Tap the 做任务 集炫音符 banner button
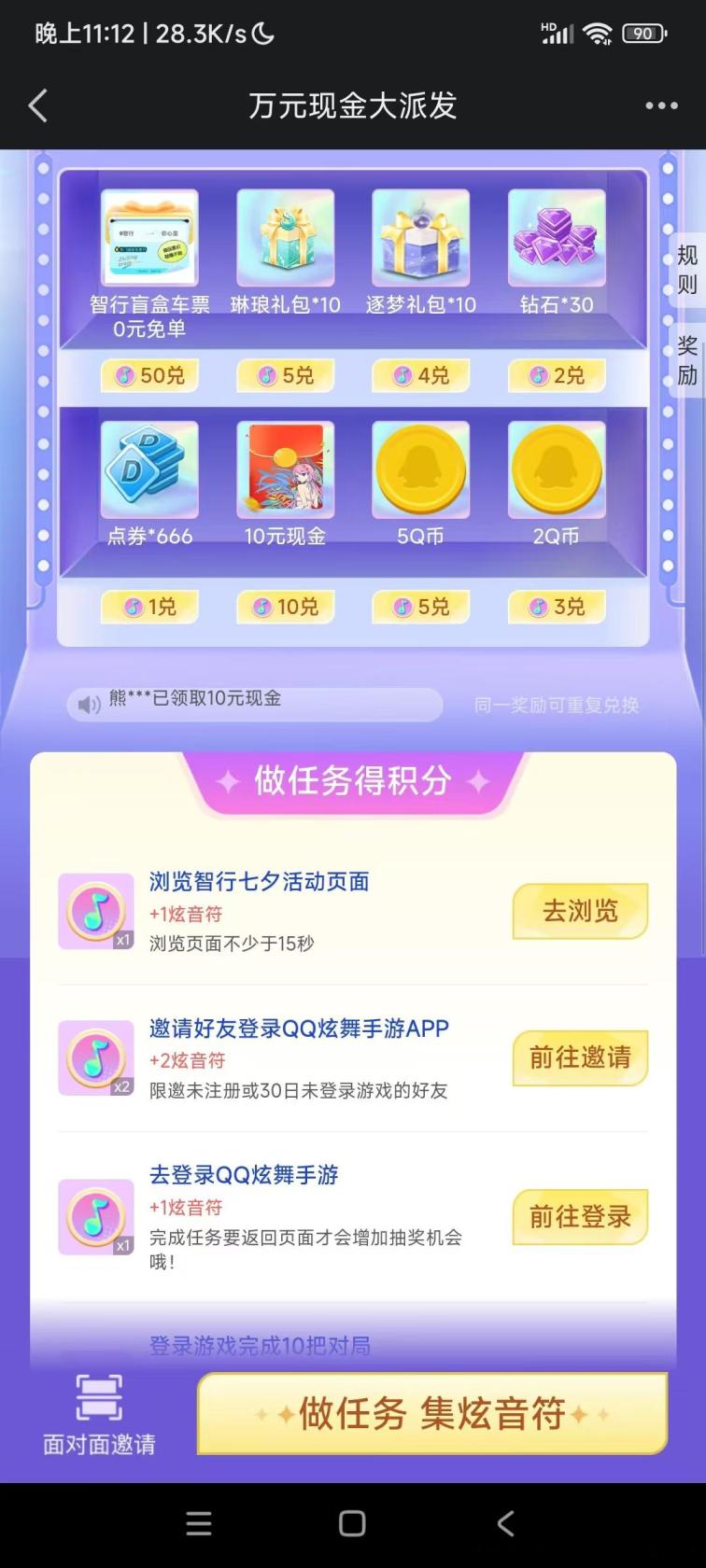Screen dimensions: 706x1568 tap(432, 1414)
